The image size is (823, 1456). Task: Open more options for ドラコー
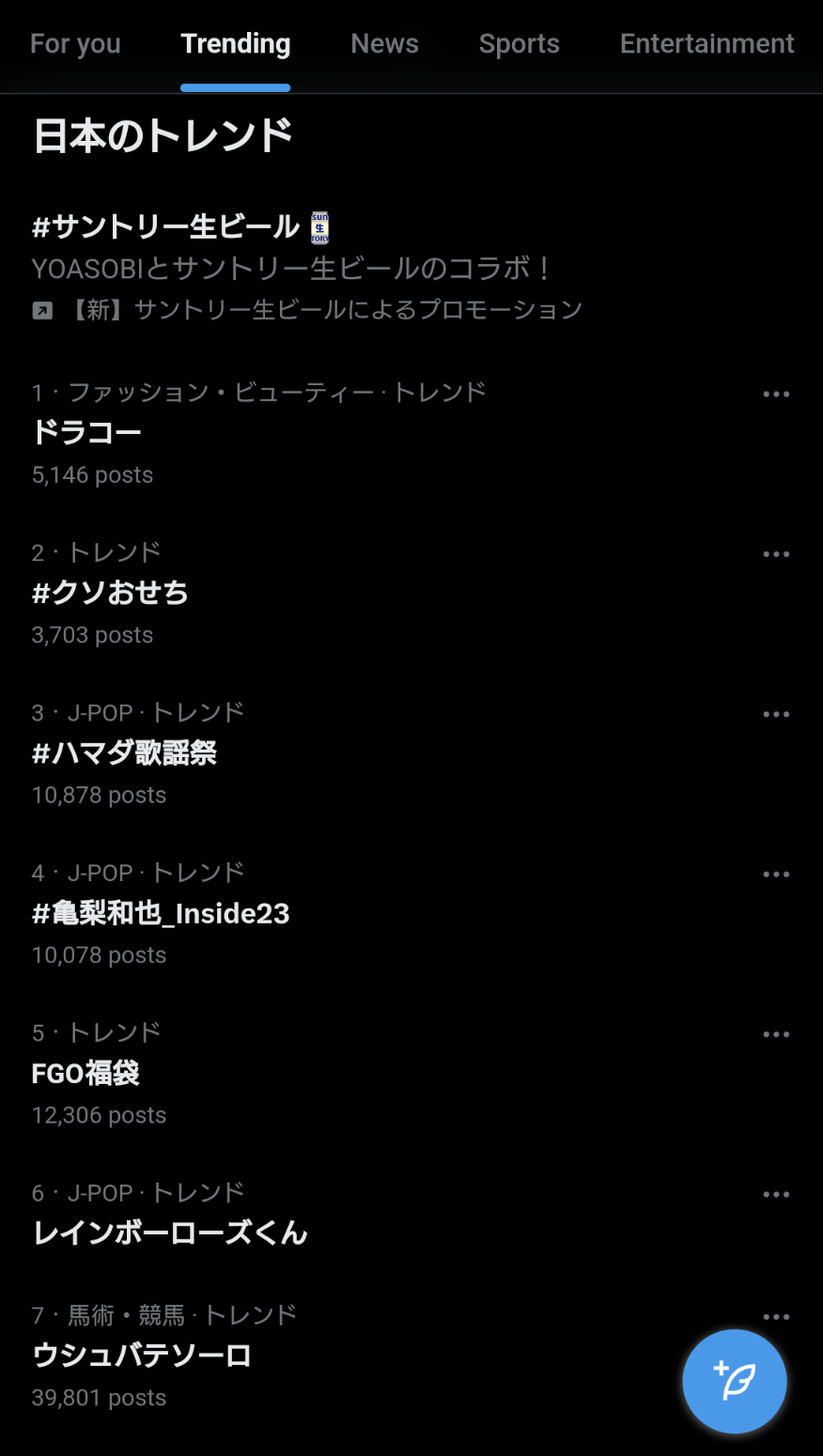[776, 395]
